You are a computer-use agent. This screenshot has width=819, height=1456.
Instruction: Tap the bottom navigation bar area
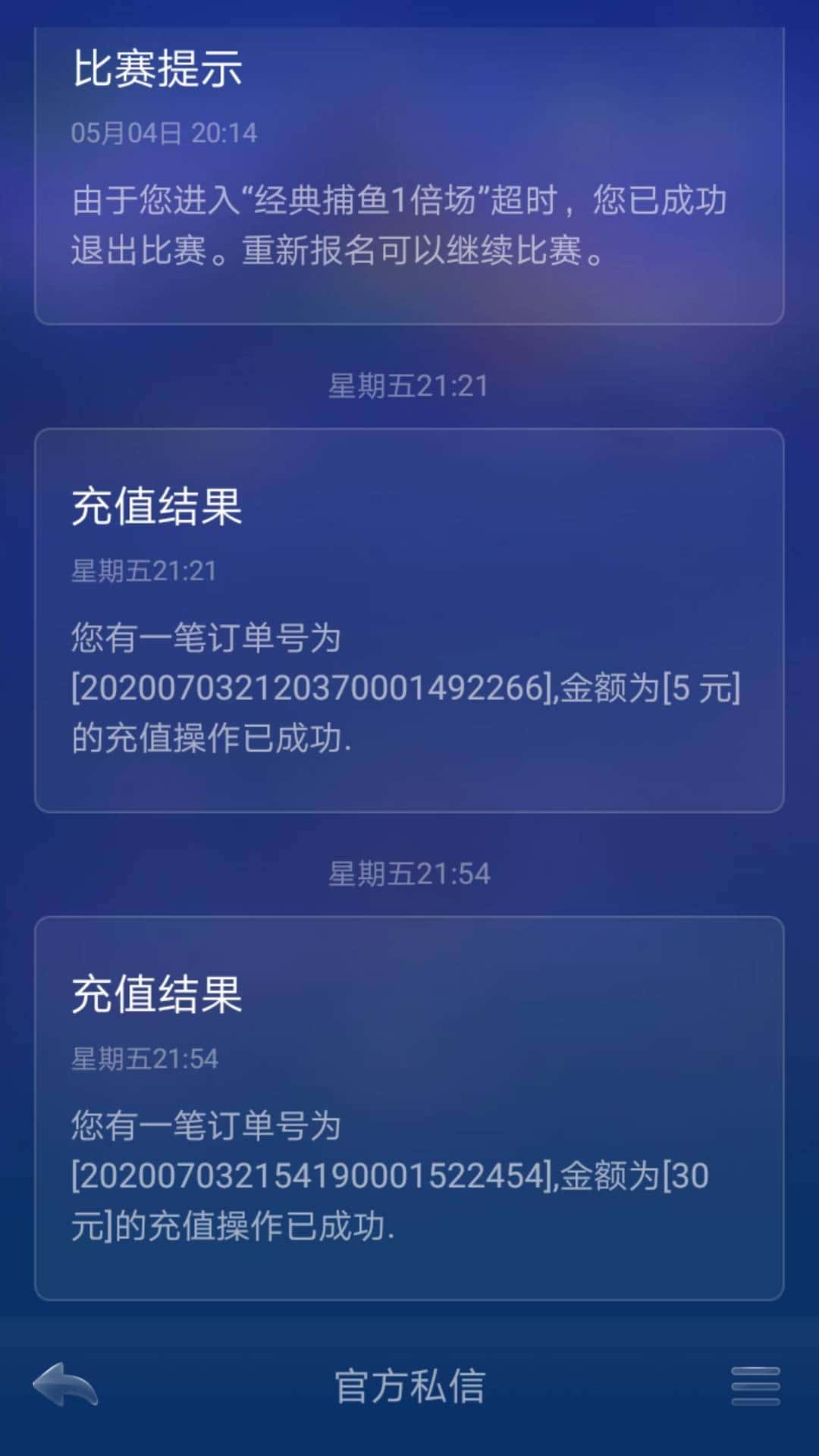pyautogui.click(x=409, y=1403)
